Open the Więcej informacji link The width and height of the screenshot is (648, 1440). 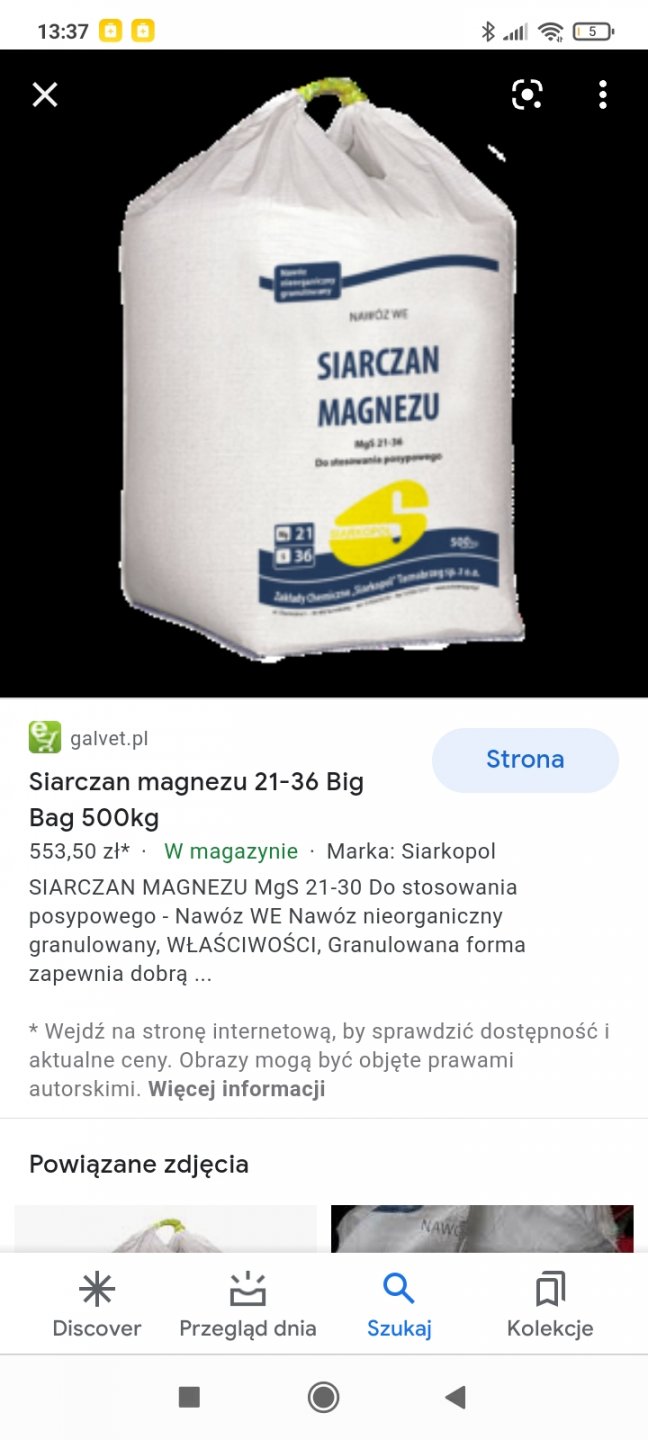coord(236,1089)
